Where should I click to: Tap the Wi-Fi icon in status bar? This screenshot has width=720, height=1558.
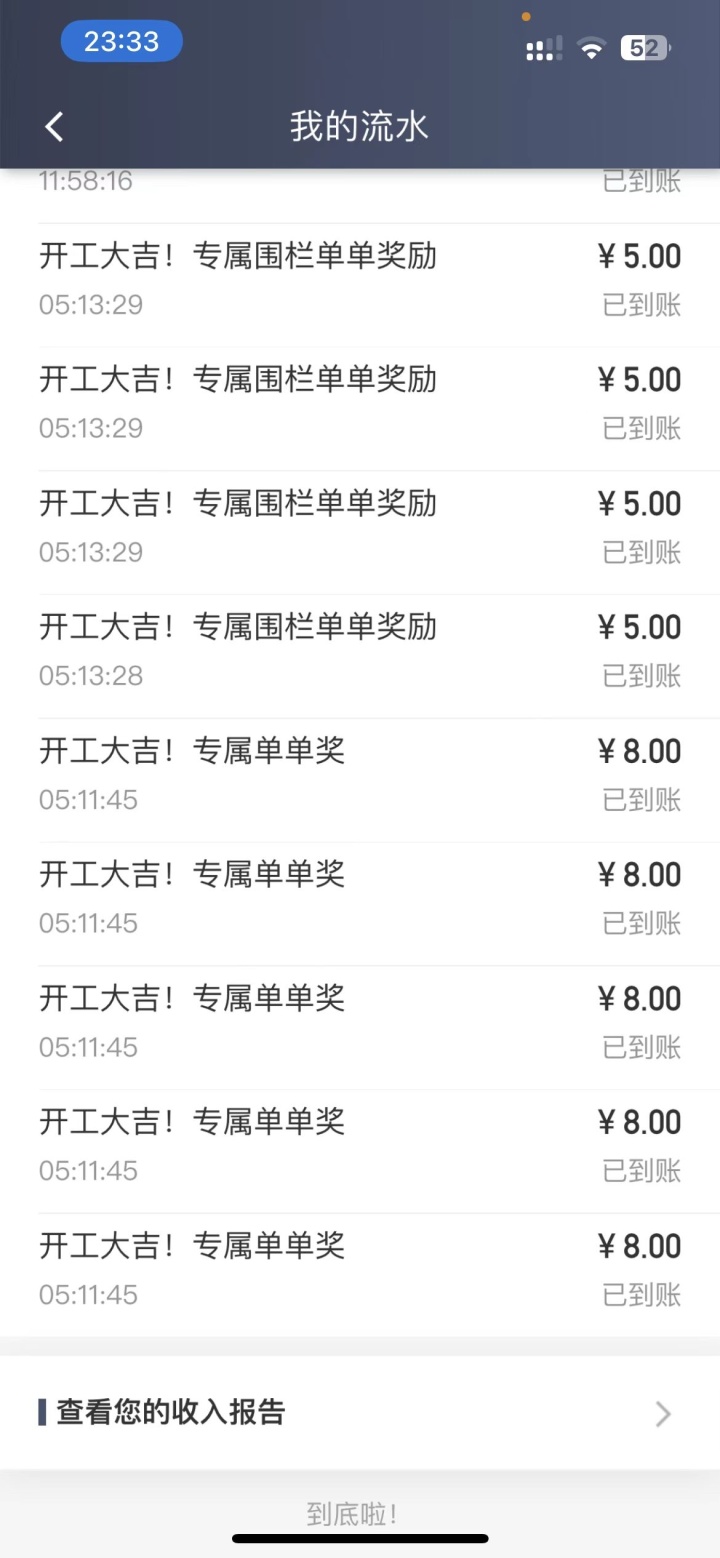pyautogui.click(x=591, y=47)
